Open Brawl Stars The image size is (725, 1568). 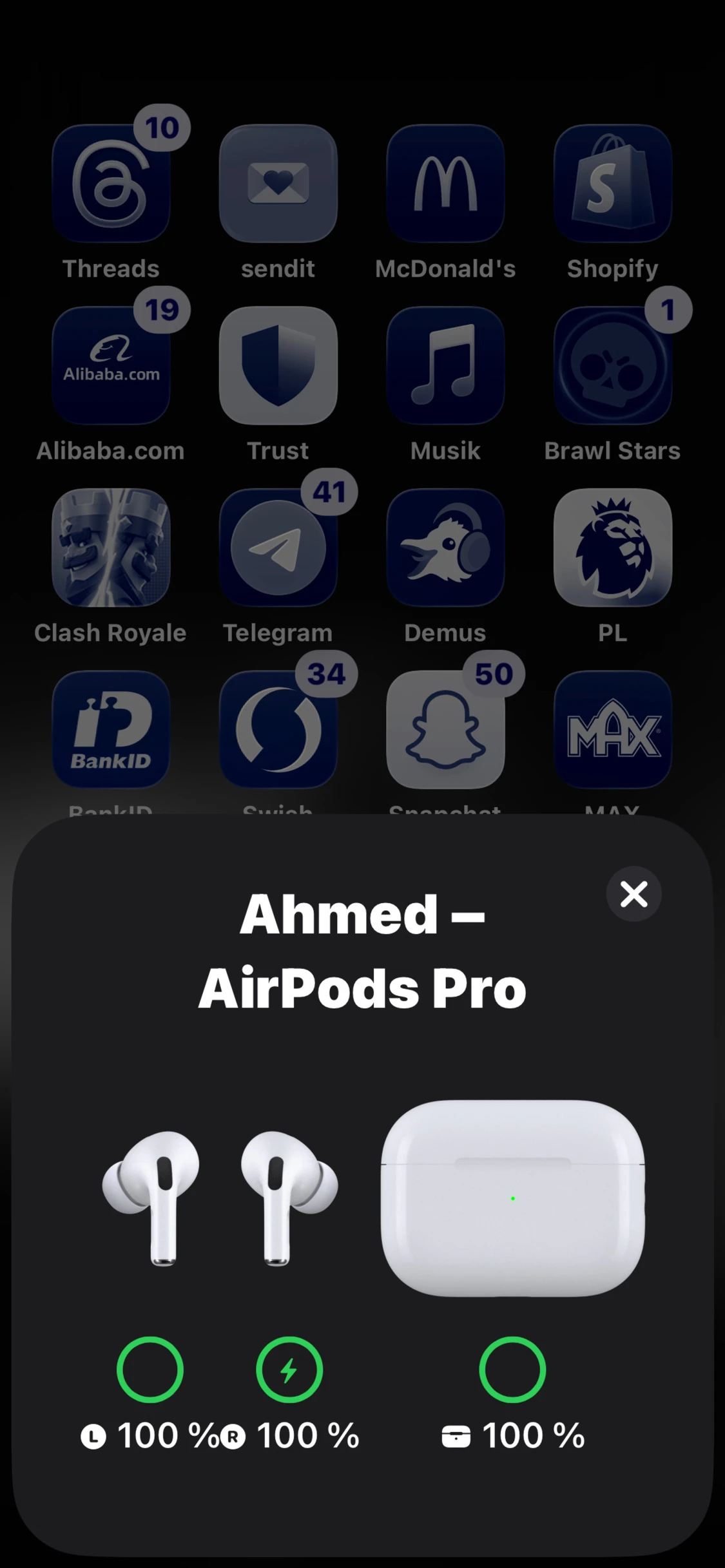click(613, 365)
